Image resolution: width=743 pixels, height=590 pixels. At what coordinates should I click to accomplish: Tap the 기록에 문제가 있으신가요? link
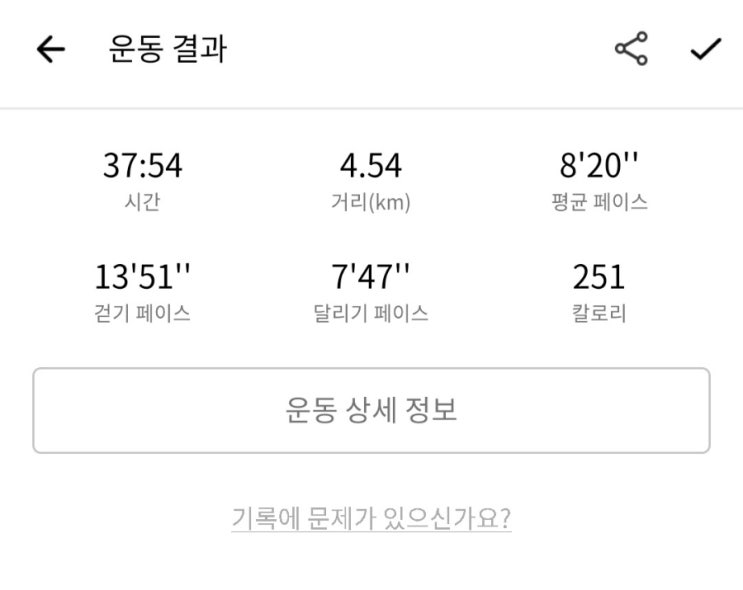(372, 518)
